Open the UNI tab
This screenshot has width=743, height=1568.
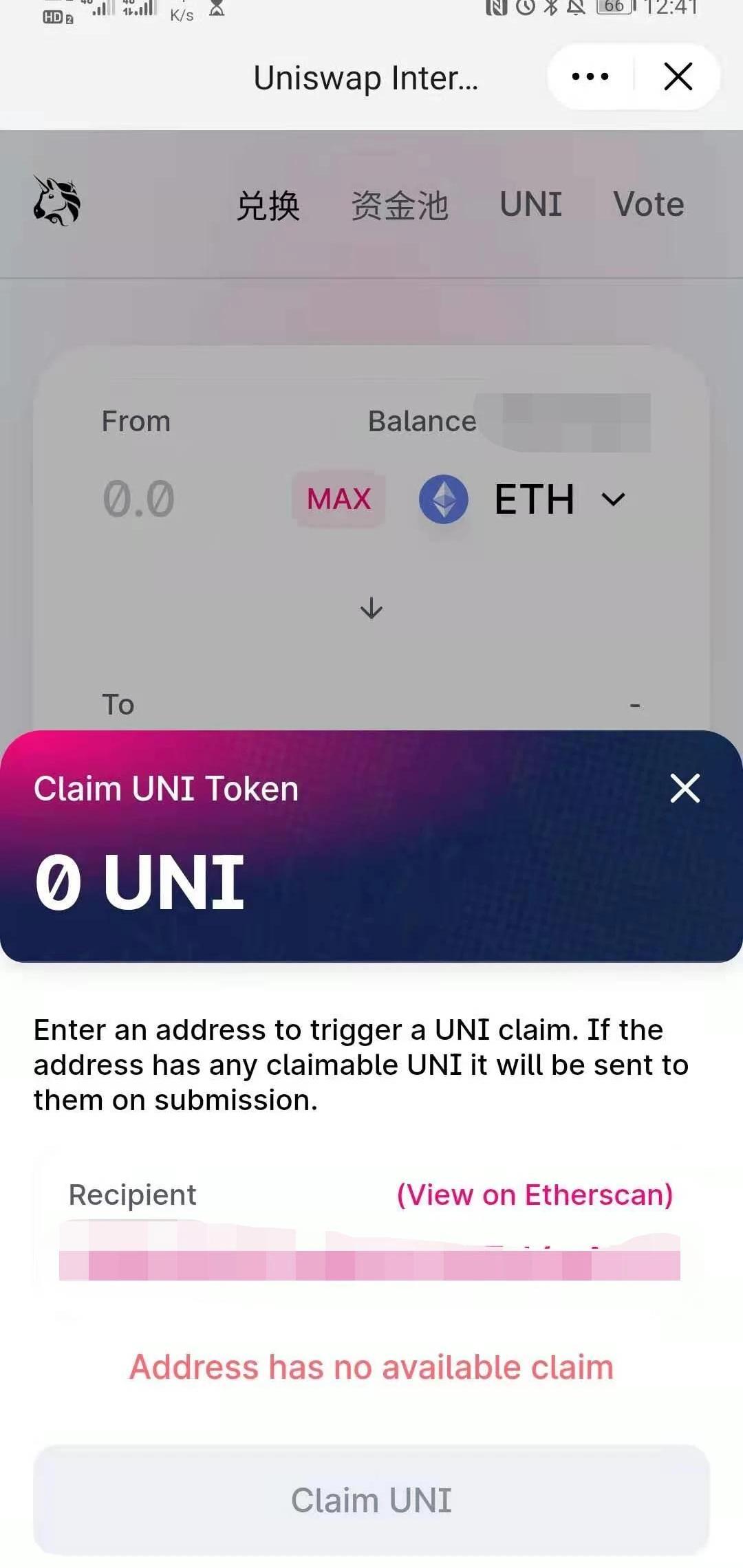tap(530, 204)
